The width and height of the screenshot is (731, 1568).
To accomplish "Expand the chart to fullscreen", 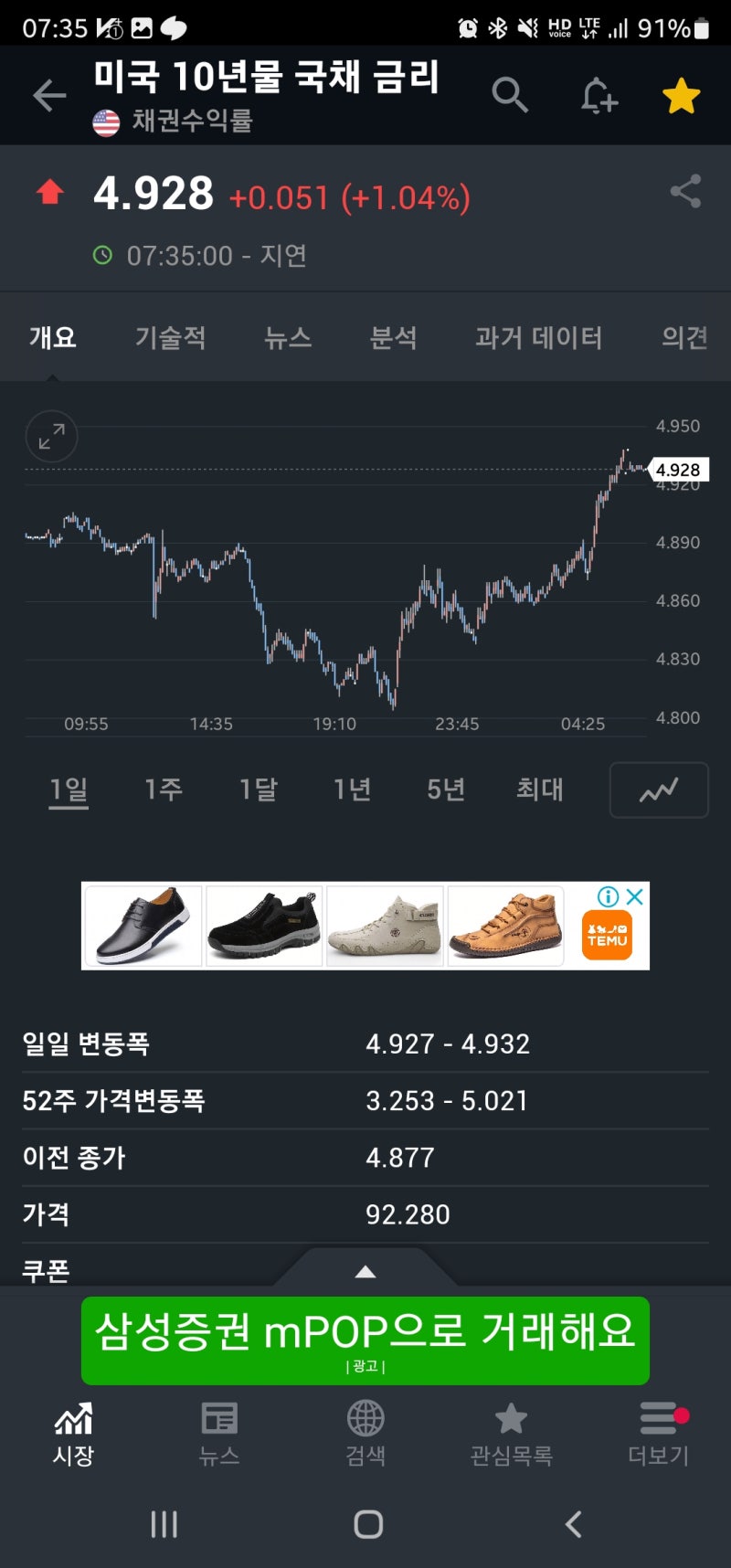I will click(x=50, y=436).
